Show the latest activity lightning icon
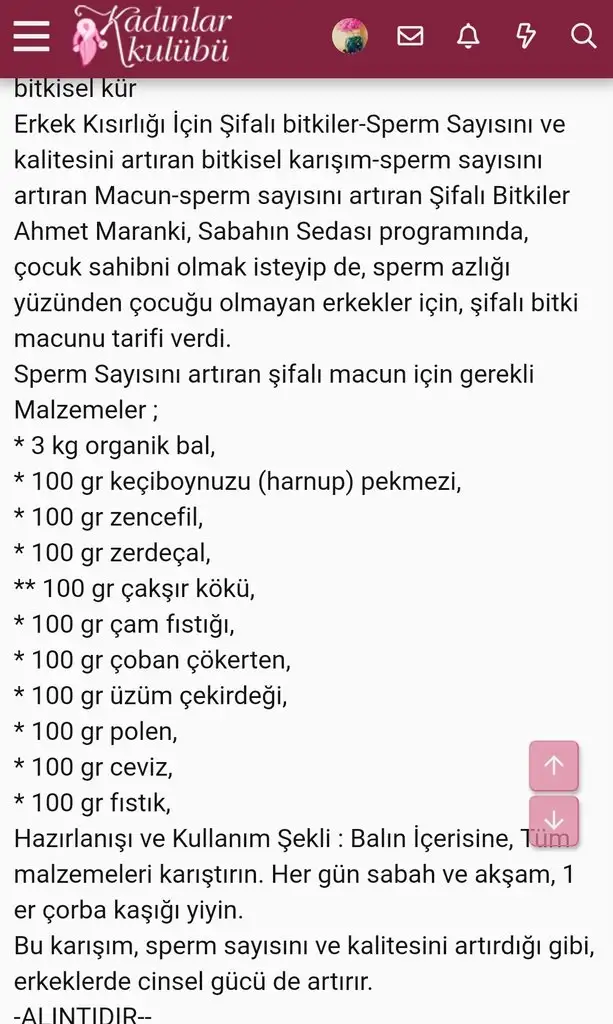Screen dimensions: 613x1024 coord(526,37)
